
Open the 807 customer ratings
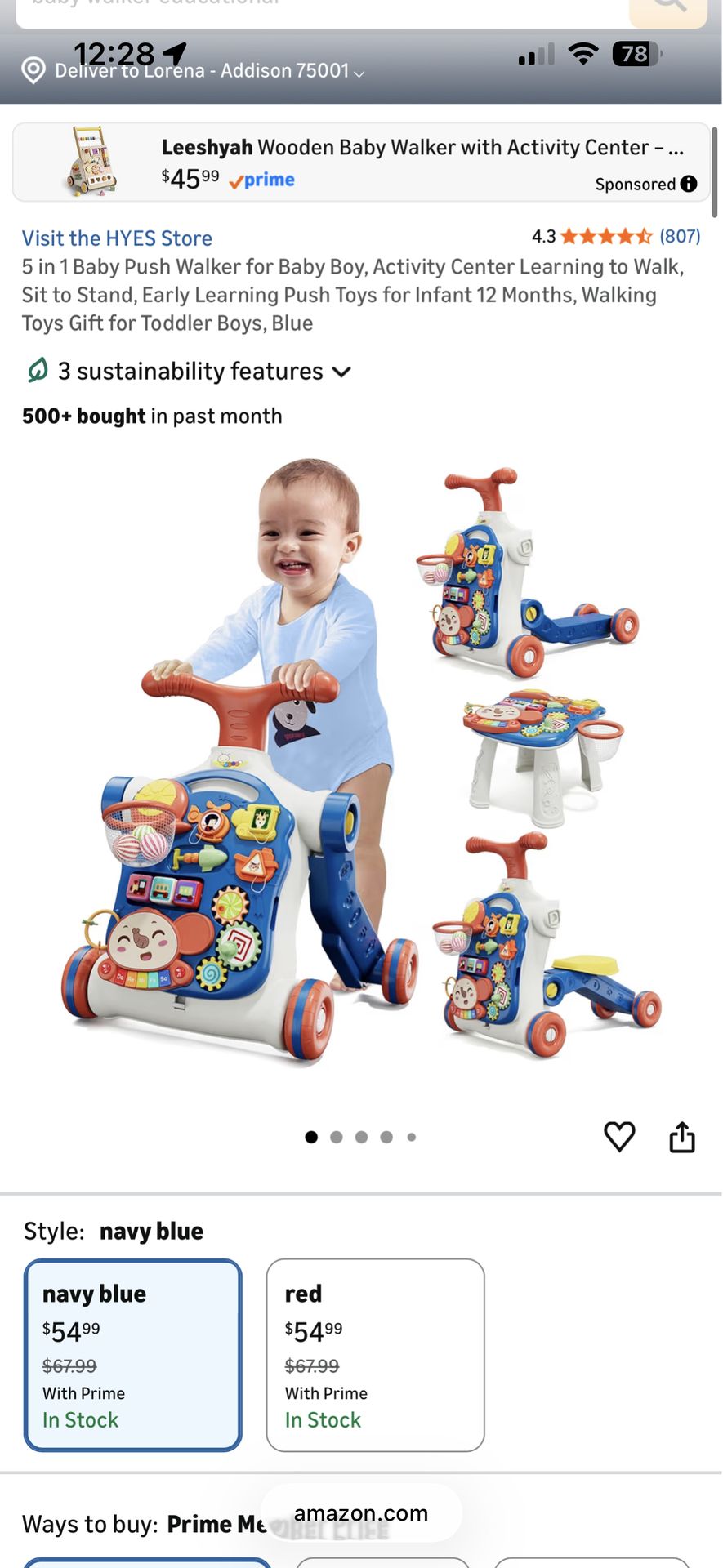tap(679, 236)
